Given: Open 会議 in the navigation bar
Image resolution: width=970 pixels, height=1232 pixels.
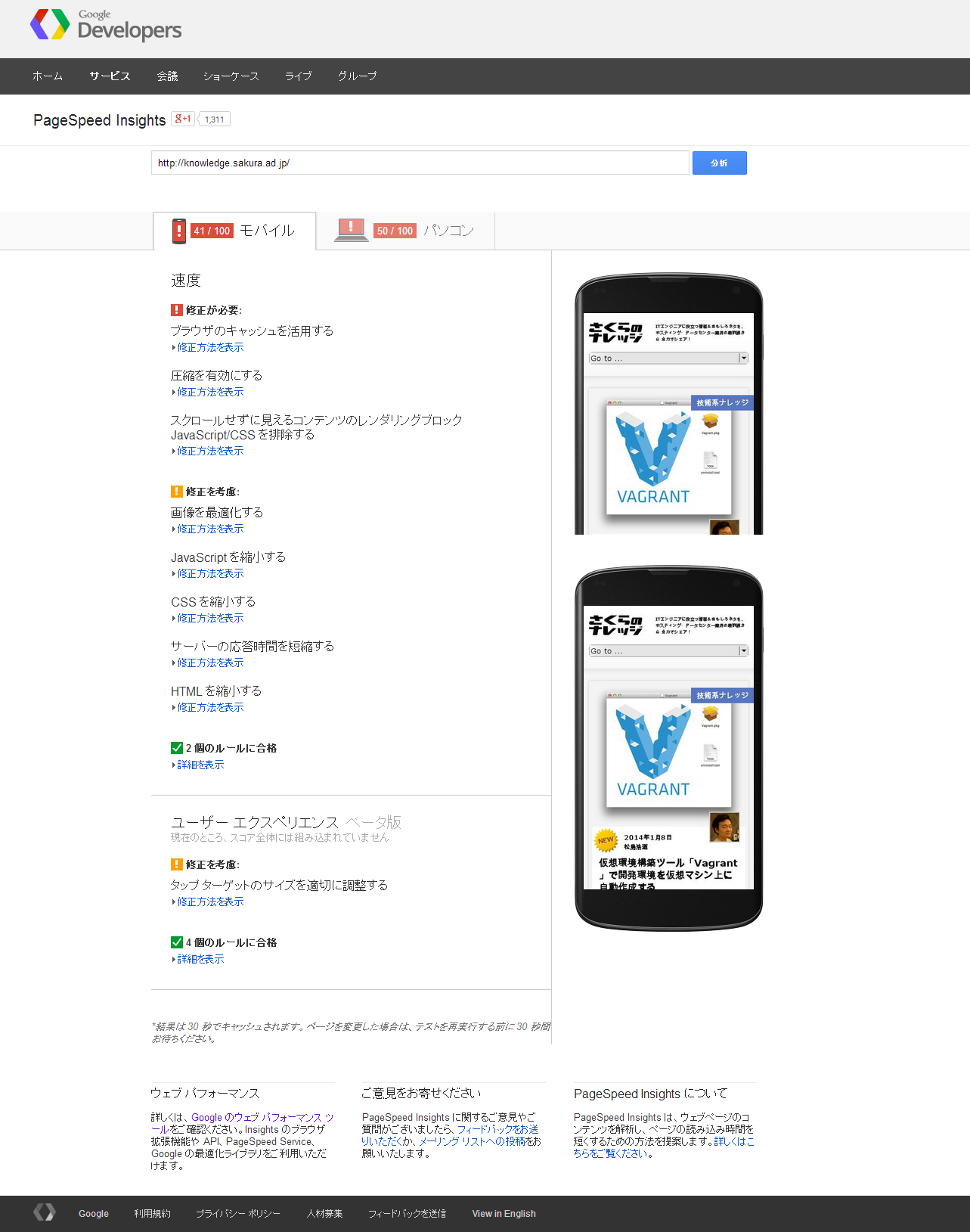Looking at the screenshot, I should [167, 76].
